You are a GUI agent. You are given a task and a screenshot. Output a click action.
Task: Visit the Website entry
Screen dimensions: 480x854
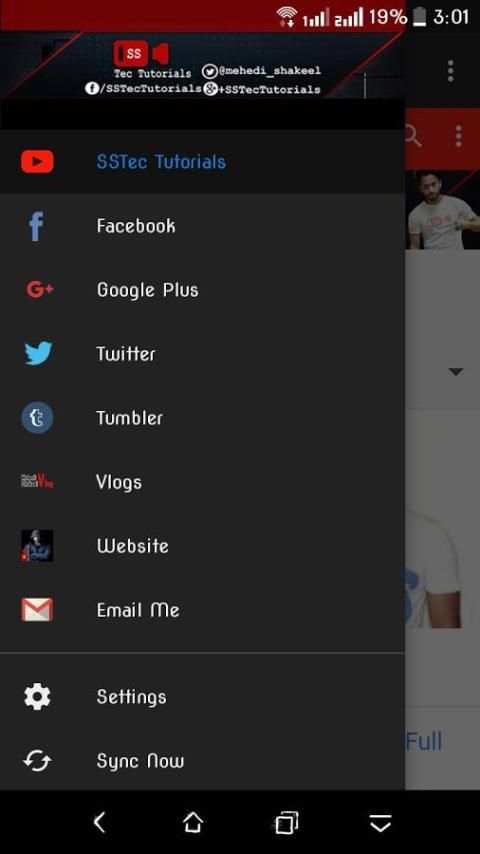coord(202,546)
